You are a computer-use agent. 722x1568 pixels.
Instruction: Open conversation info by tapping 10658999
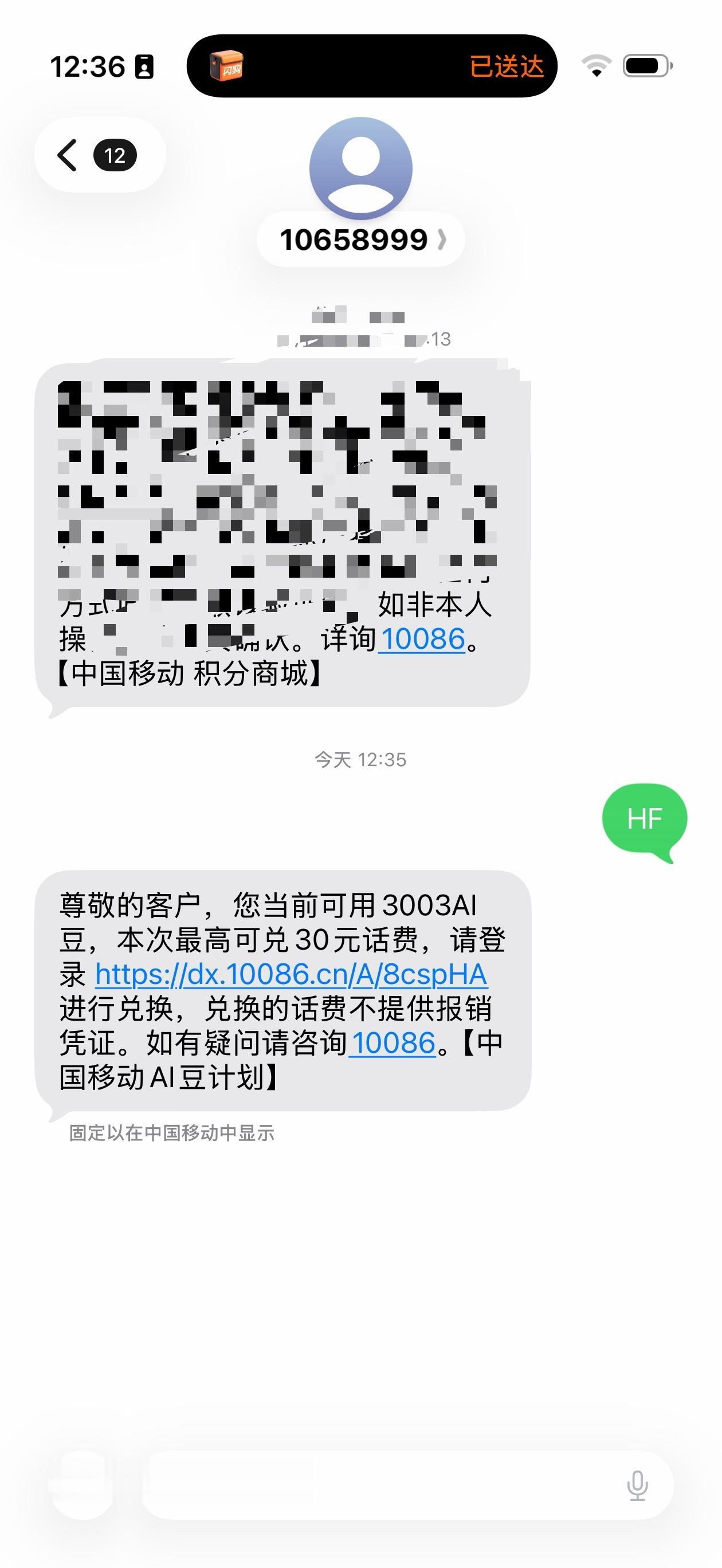pos(355,240)
